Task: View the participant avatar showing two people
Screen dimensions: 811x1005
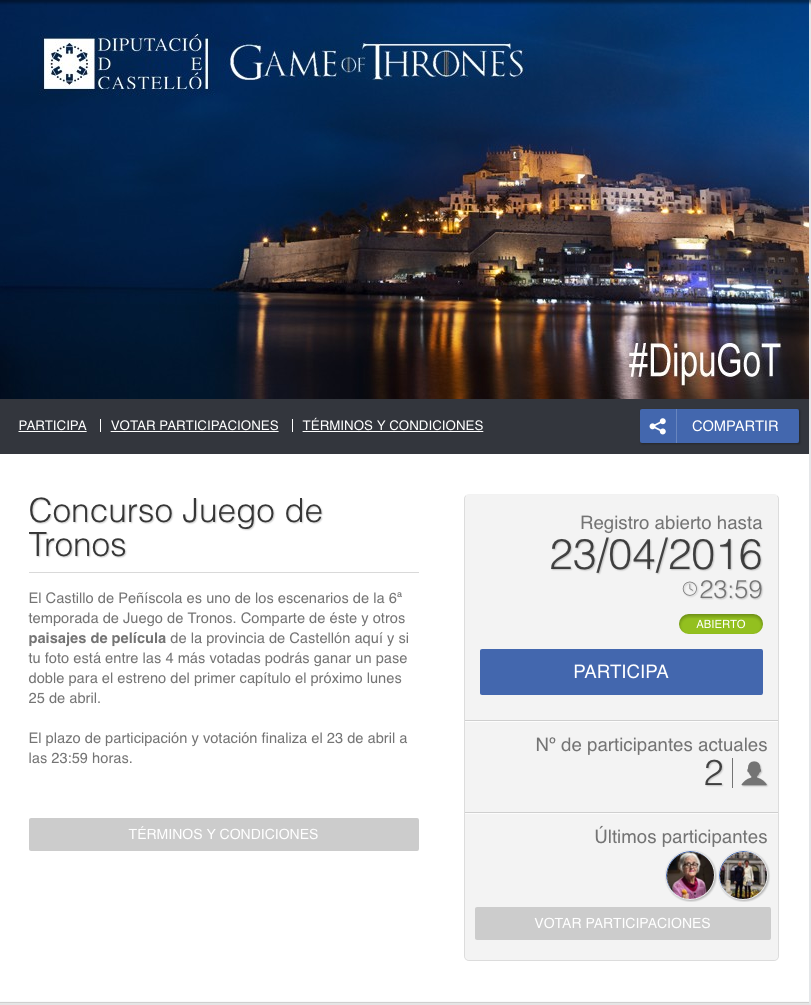Action: pyautogui.click(x=743, y=876)
